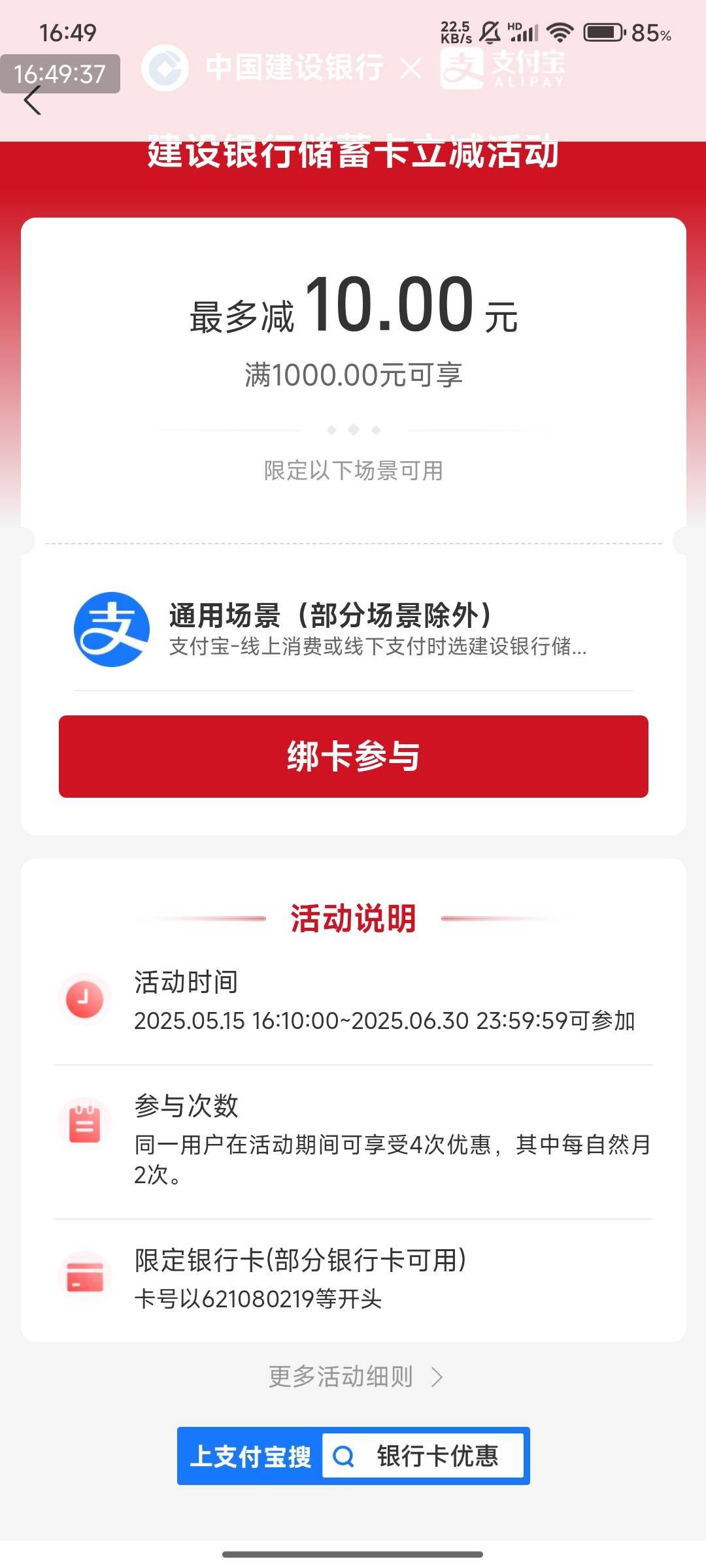Tap the red 绑卡参与 button
The width and height of the screenshot is (706, 1568).
pyautogui.click(x=353, y=756)
